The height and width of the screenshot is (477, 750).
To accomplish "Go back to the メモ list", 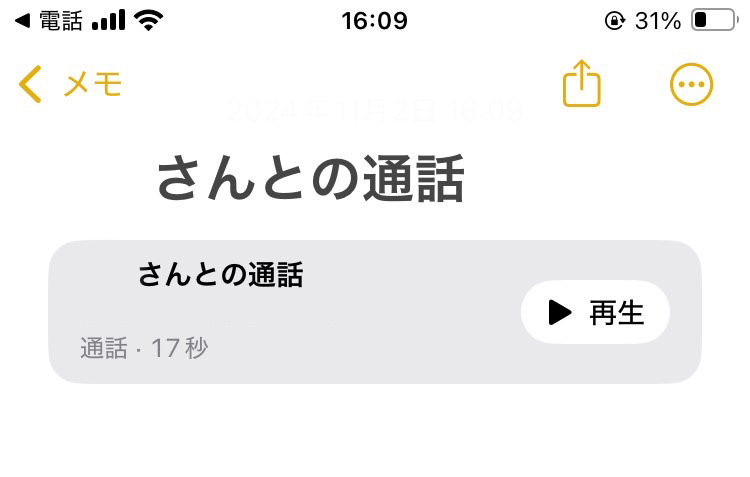I will [x=70, y=85].
